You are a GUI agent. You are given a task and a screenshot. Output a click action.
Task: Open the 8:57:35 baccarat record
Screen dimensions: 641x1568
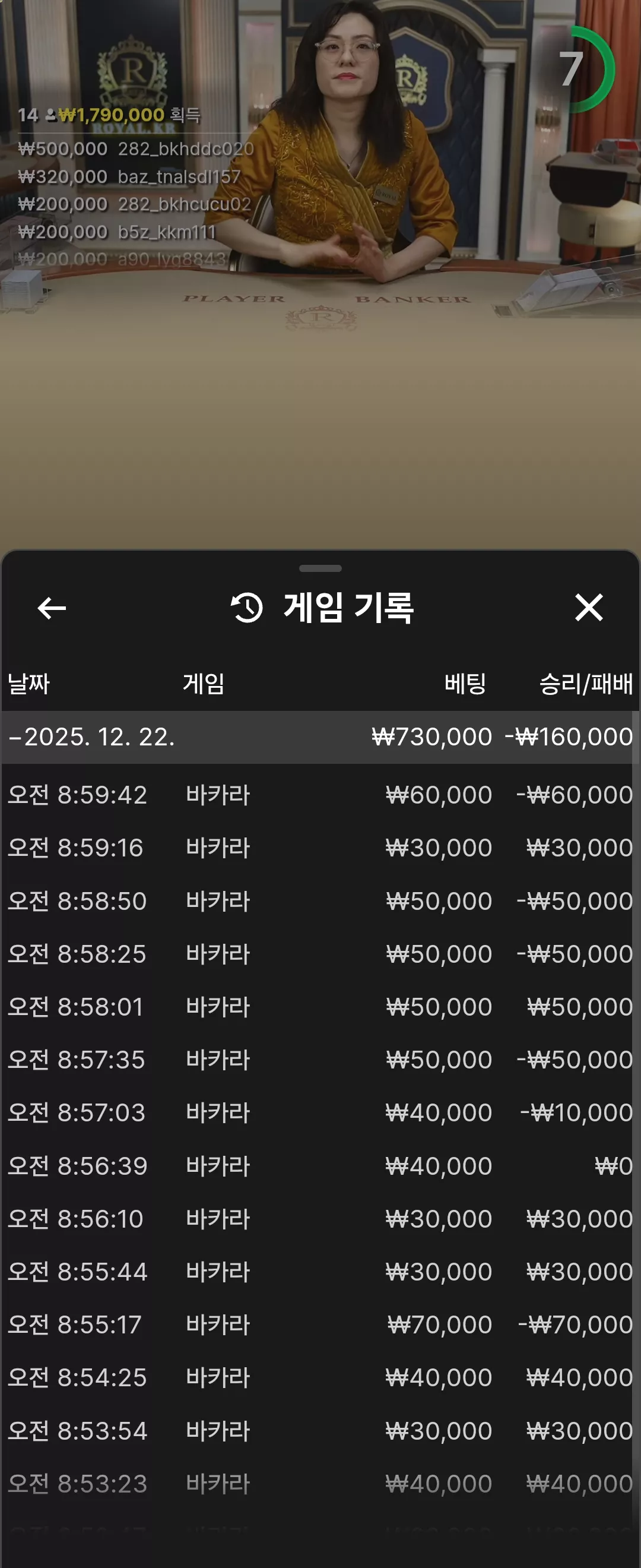point(320,1060)
